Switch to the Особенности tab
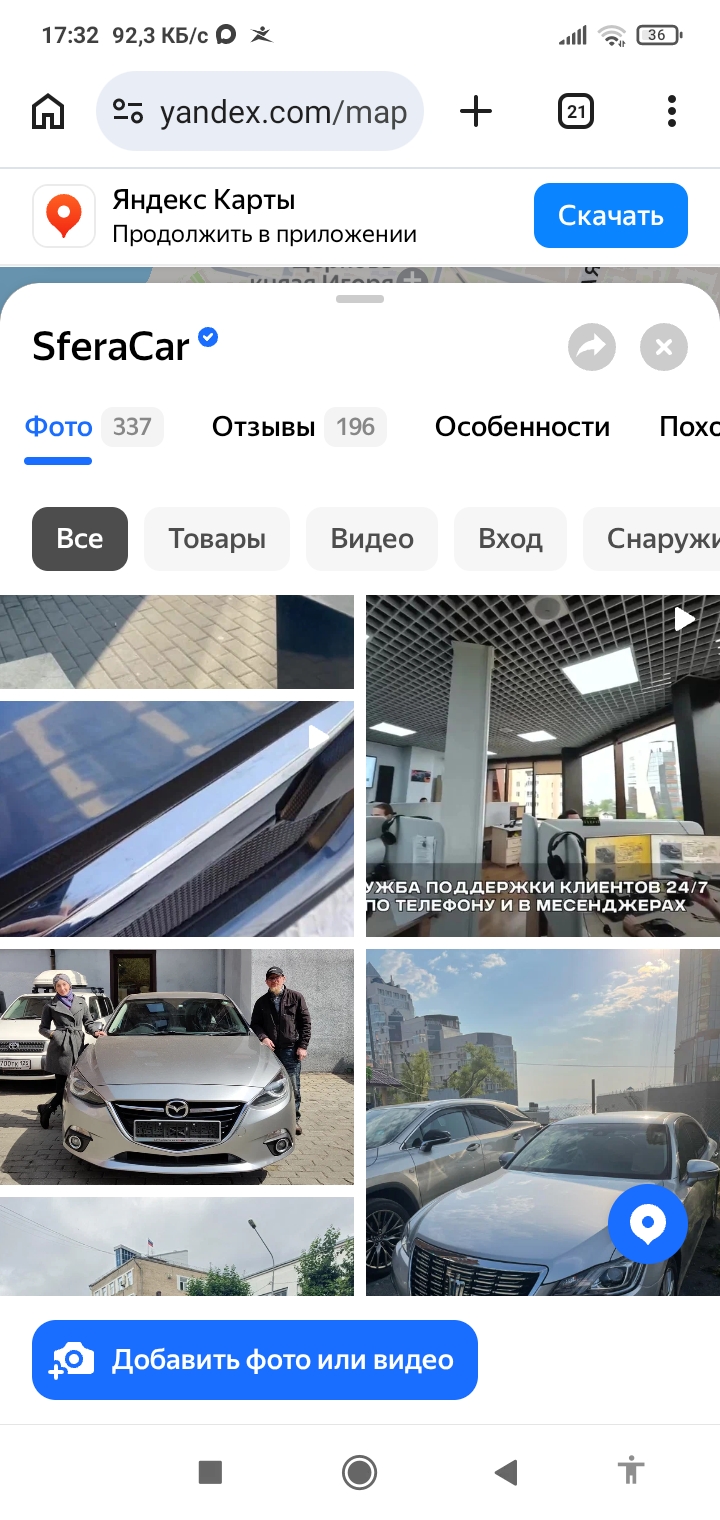 (x=522, y=427)
